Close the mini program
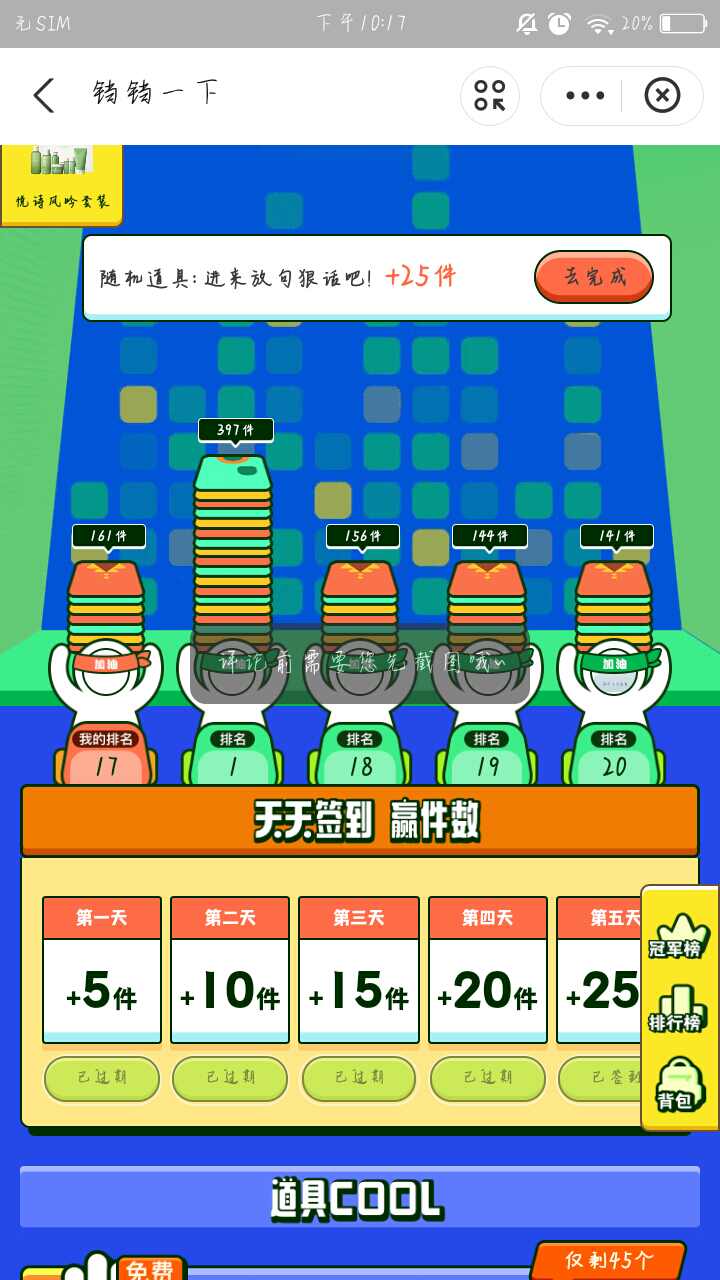The width and height of the screenshot is (720, 1280). click(662, 96)
